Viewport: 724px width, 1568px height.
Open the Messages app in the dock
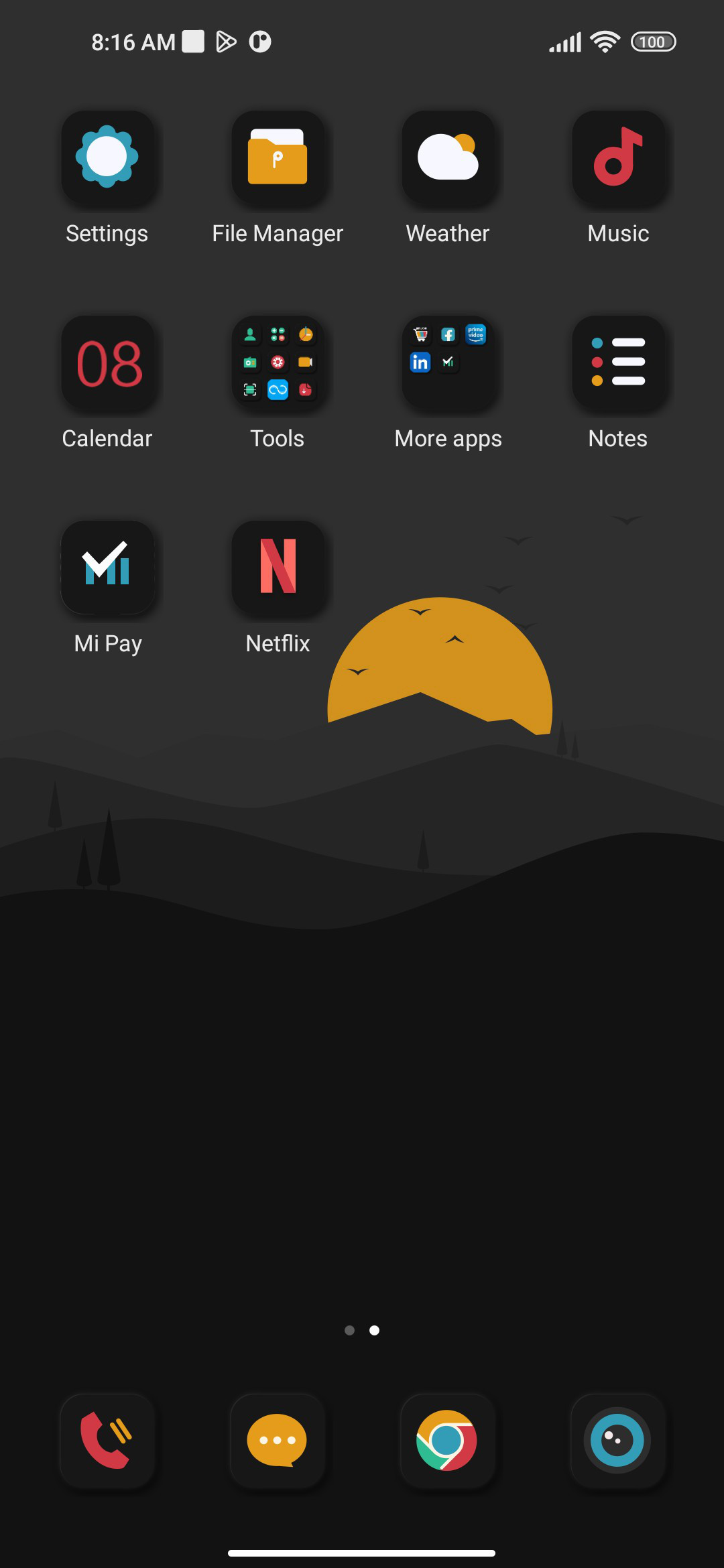pos(278,1441)
